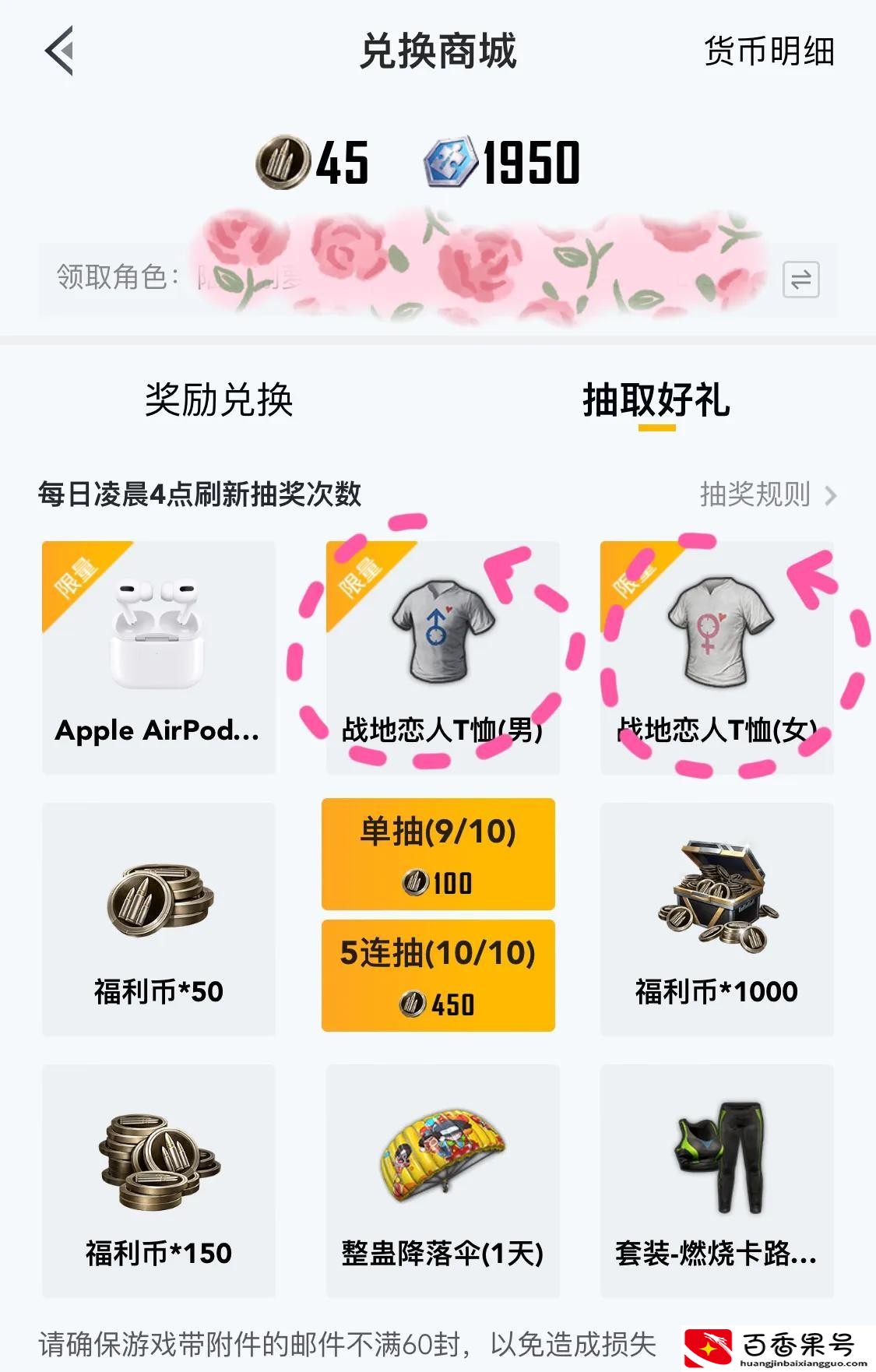
Task: Select the 抽取好礼 tab
Action: [x=656, y=400]
